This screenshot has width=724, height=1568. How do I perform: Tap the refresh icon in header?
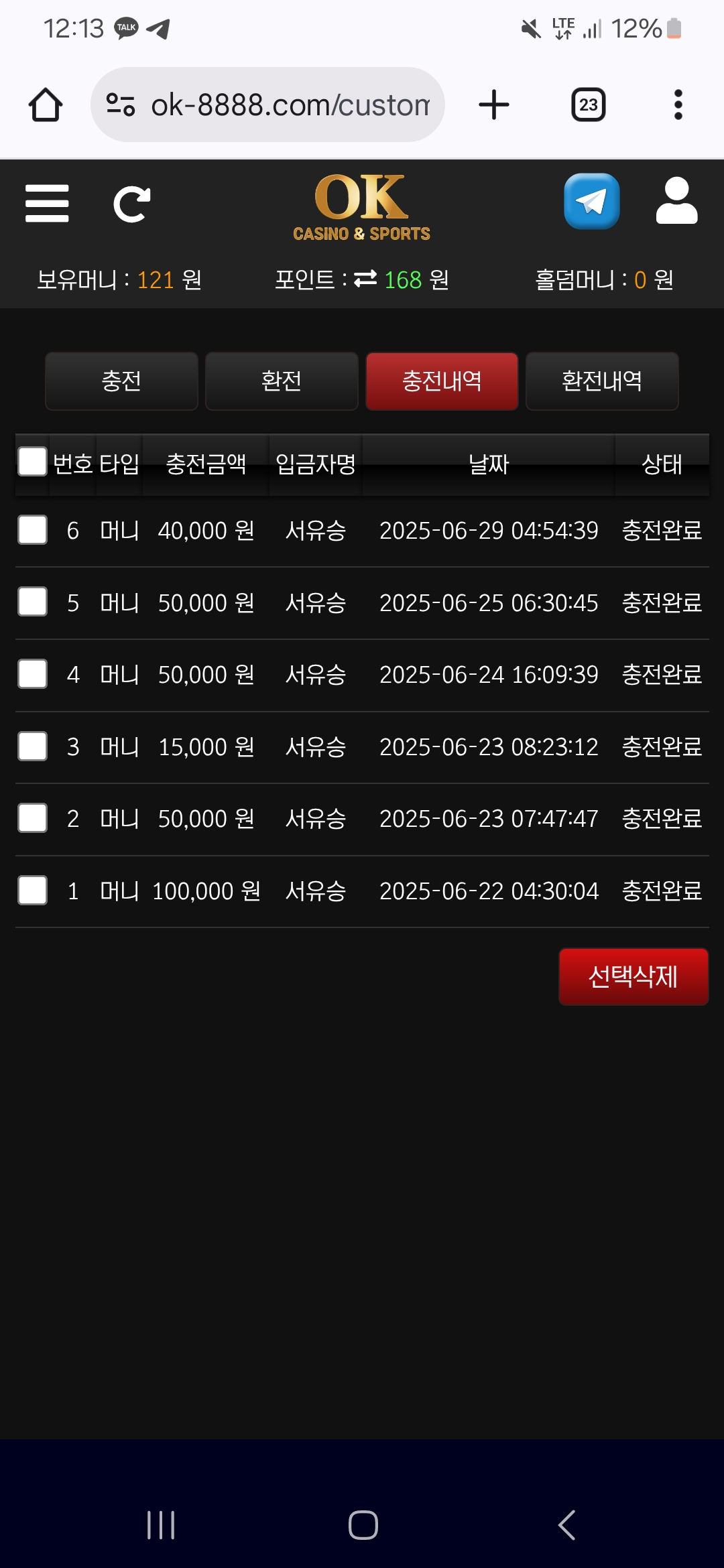tap(132, 204)
